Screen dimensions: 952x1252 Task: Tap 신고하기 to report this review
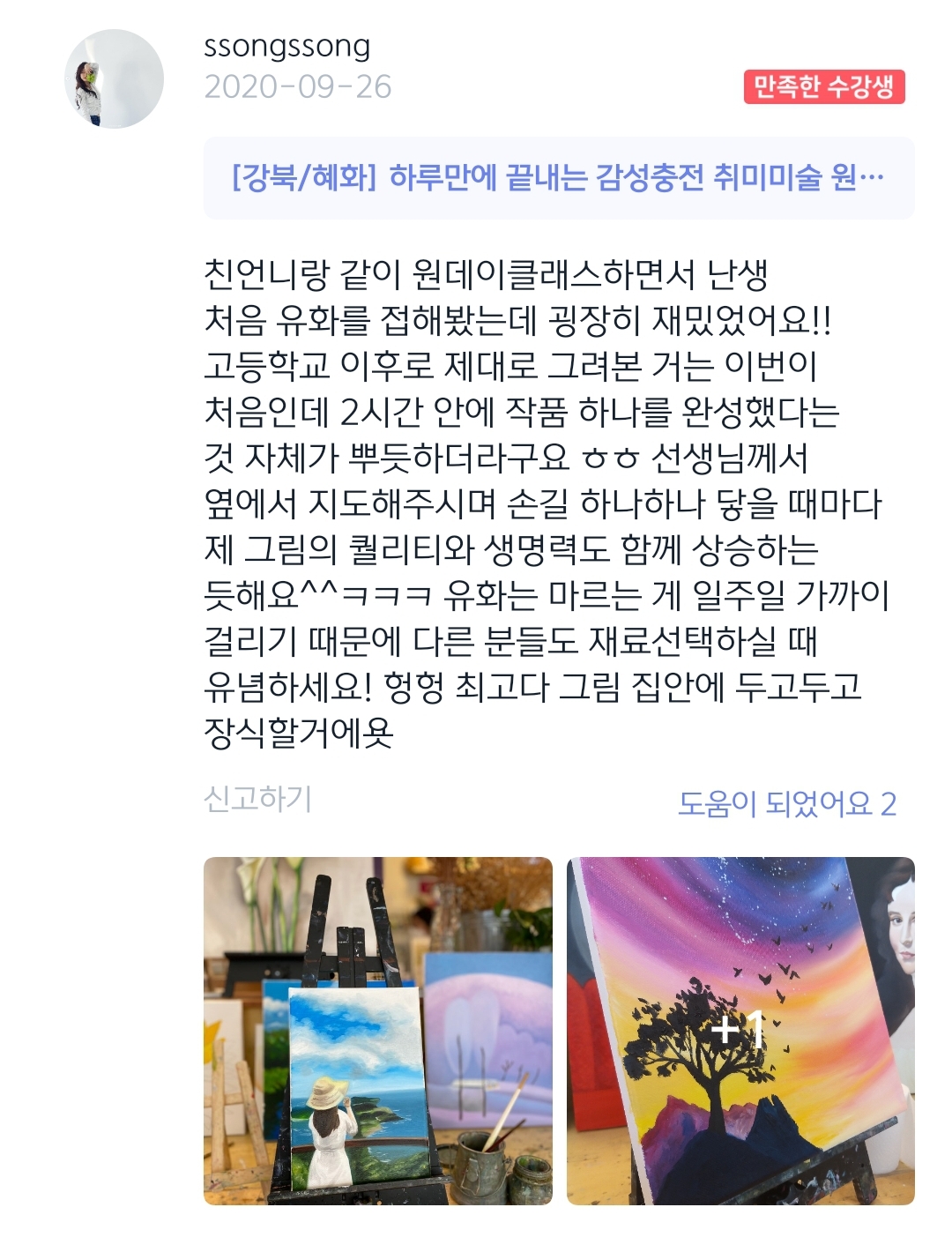pyautogui.click(x=257, y=800)
